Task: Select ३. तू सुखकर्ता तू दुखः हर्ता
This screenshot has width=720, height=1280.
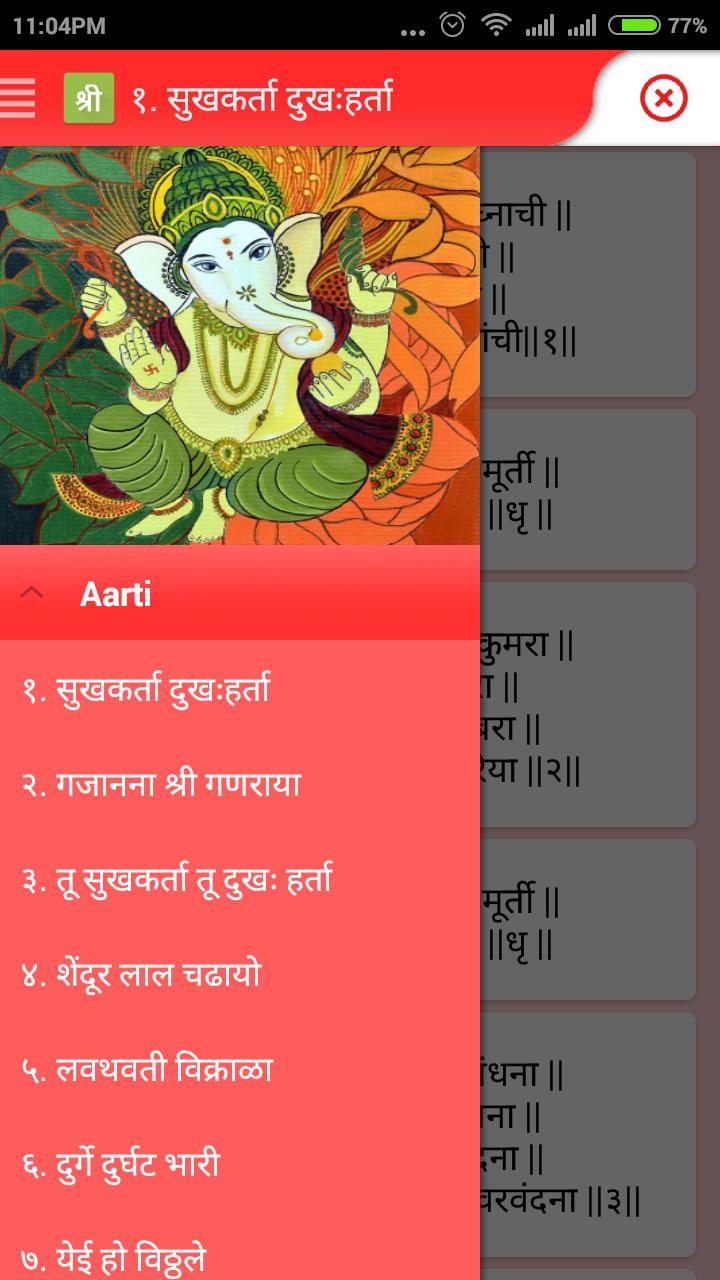Action: (x=177, y=880)
